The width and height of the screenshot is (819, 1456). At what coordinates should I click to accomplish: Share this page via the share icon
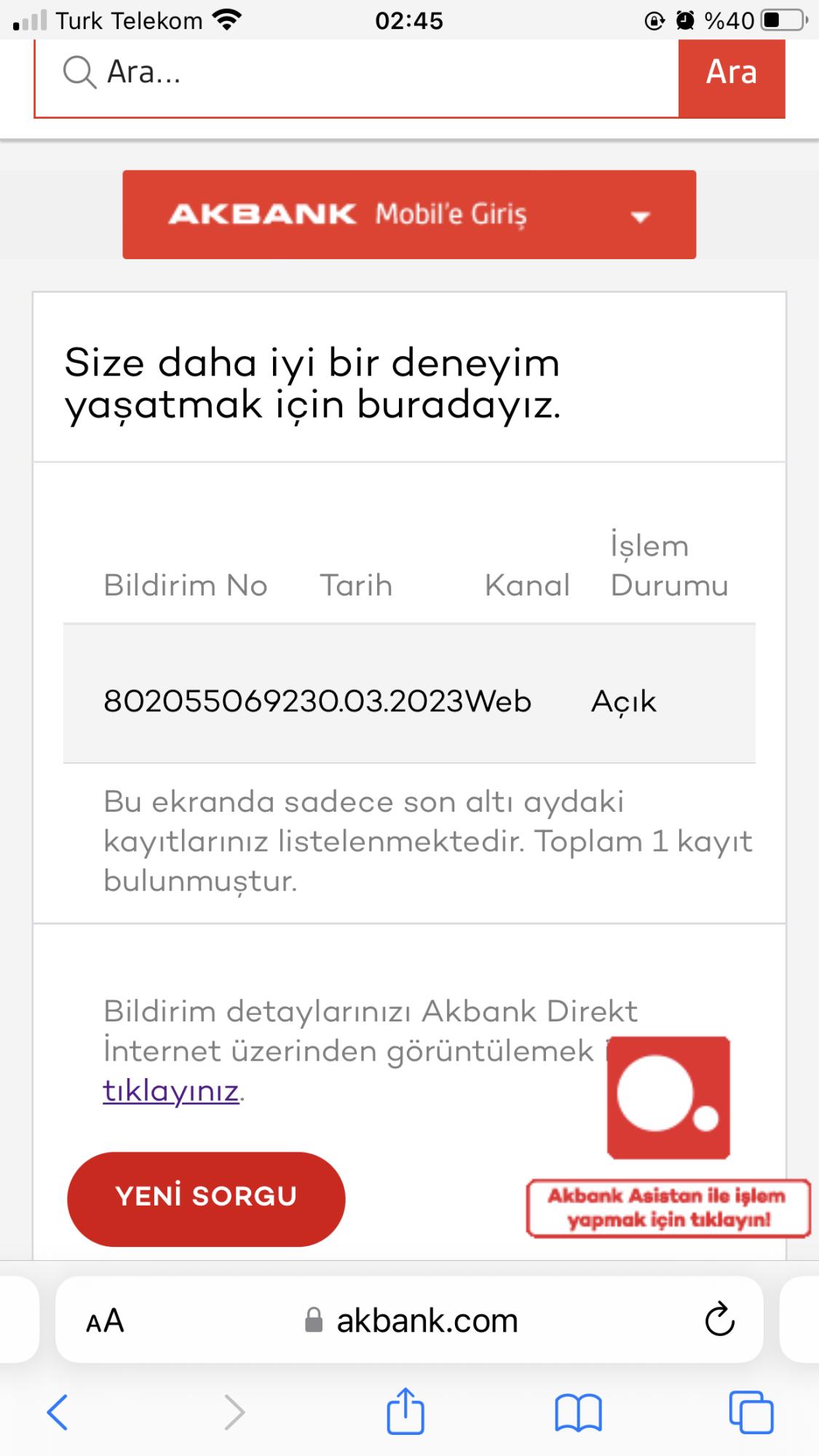coord(405,1411)
